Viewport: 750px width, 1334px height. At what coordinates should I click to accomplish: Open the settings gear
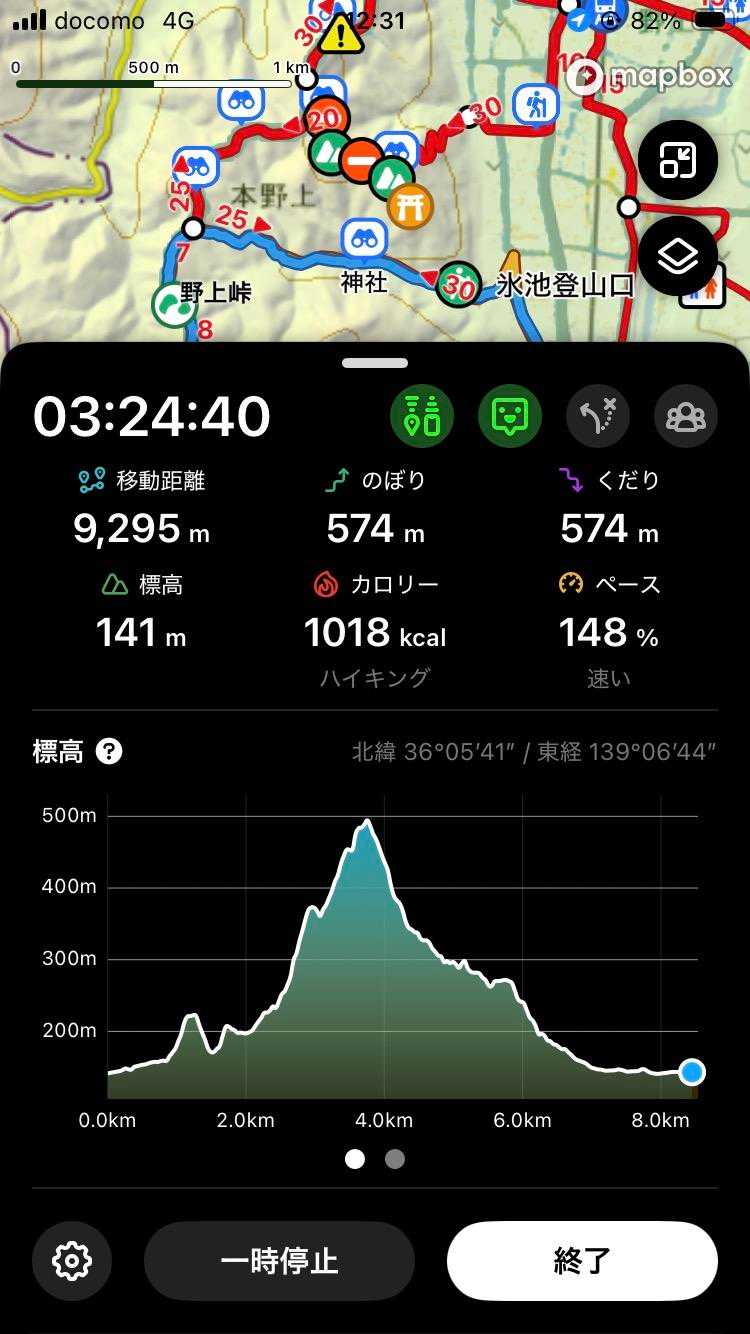[x=72, y=1260]
